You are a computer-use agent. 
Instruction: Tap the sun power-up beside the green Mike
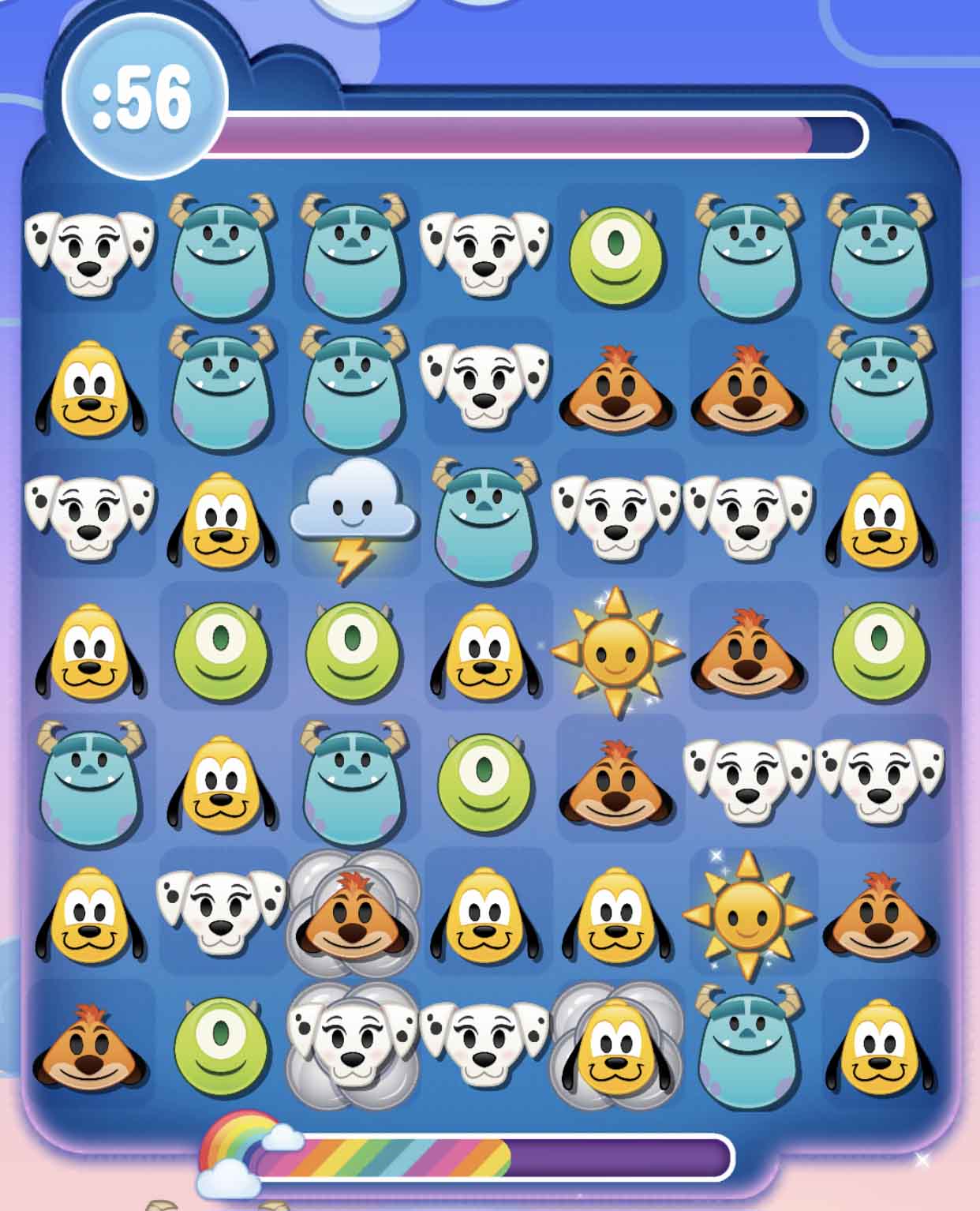click(616, 652)
